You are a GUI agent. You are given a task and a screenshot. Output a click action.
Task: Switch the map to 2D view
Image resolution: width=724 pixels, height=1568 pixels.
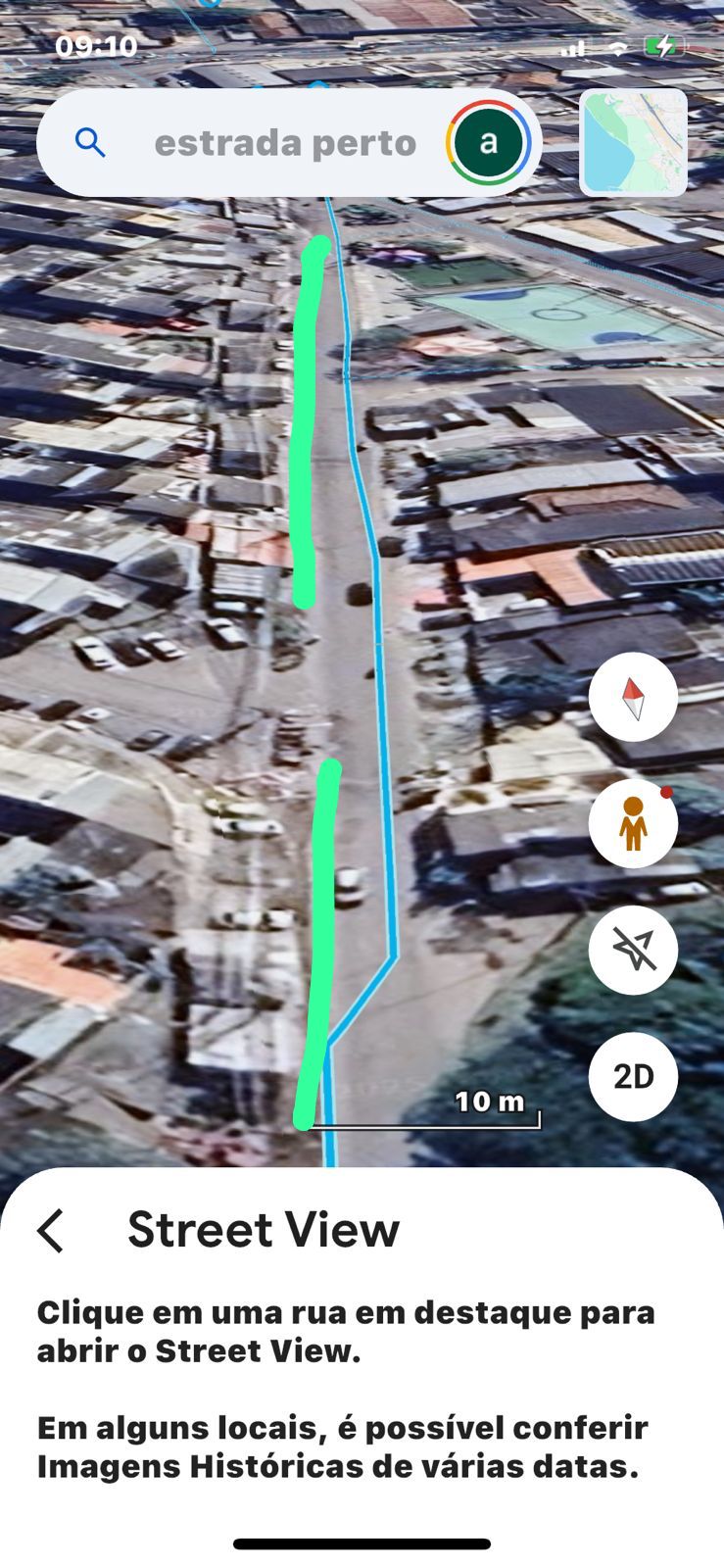coord(633,1076)
